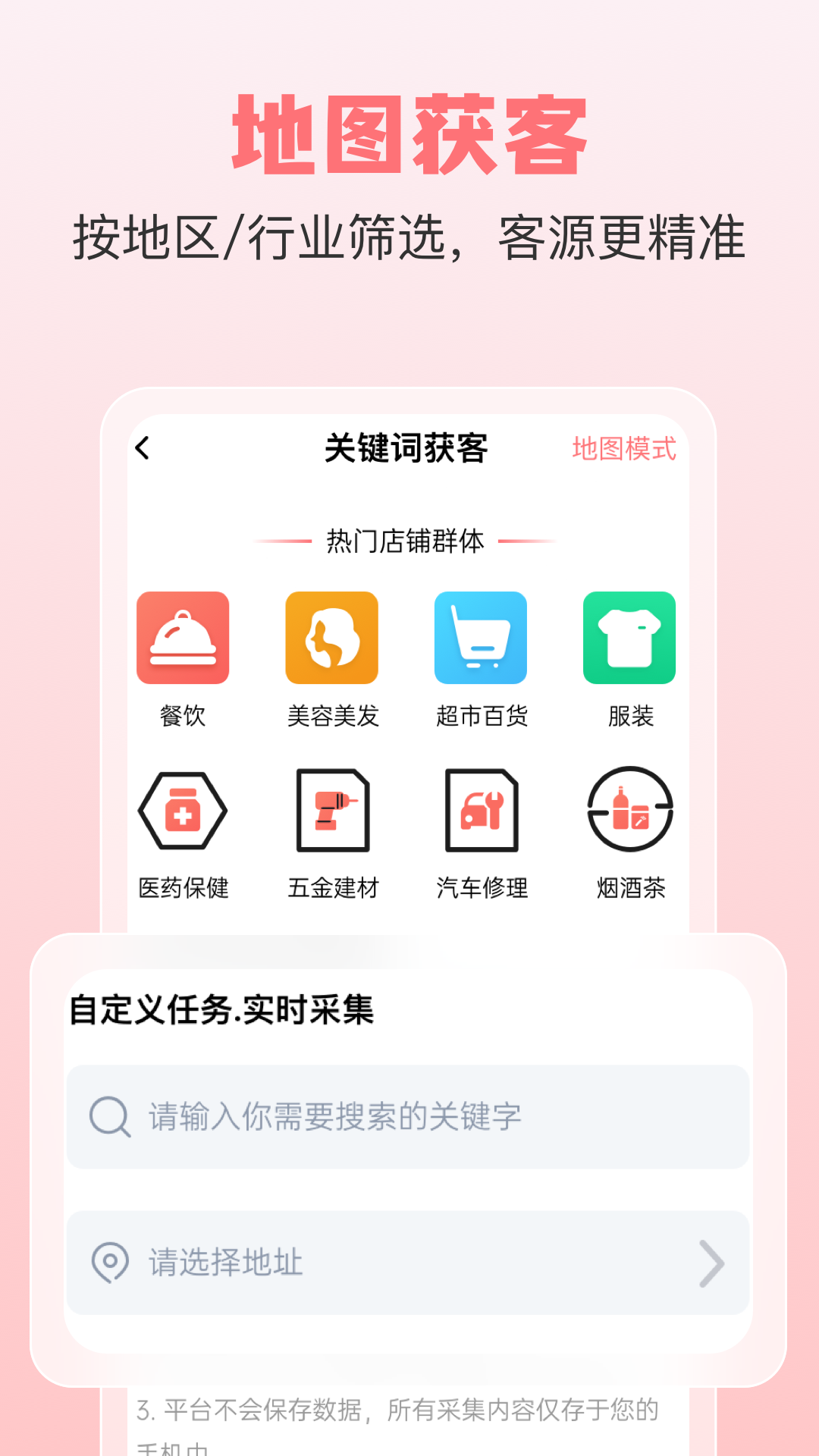The image size is (819, 1456).
Task: Tap the location pin icon in address row
Action: (108, 1259)
